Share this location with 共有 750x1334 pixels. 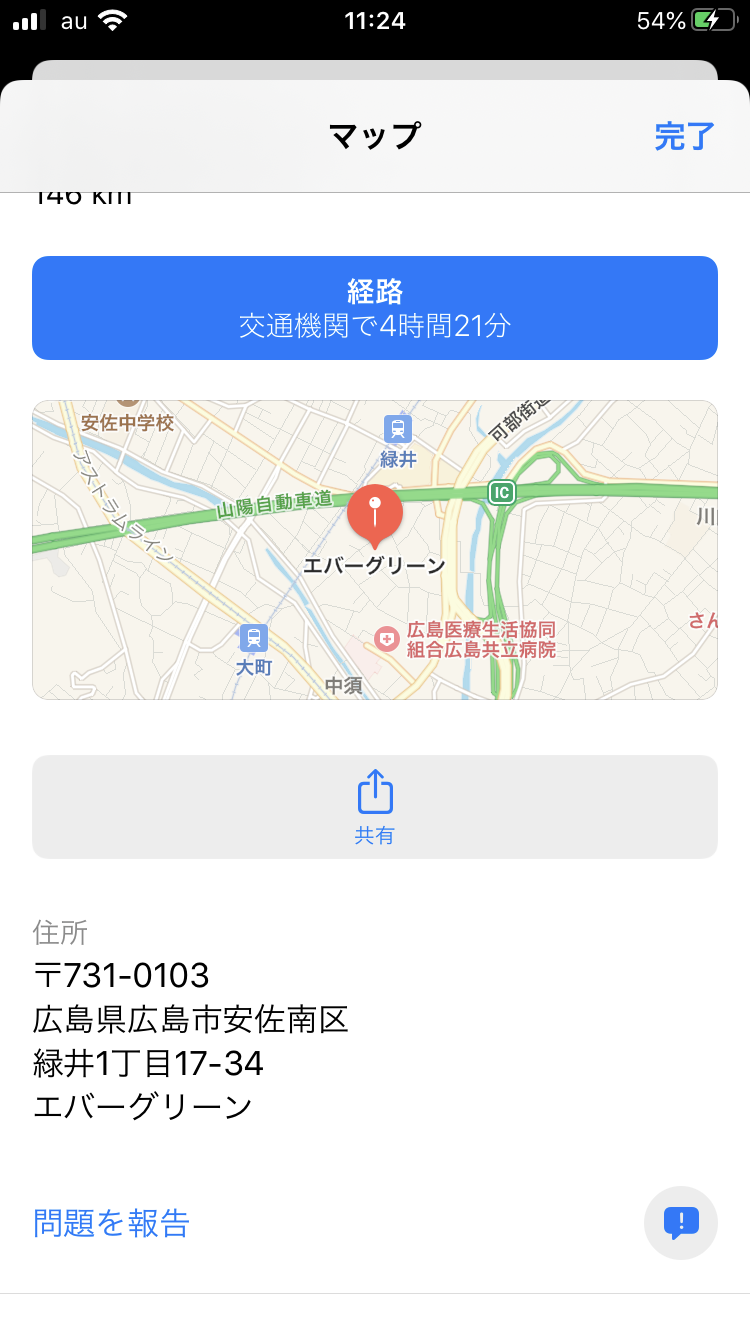click(x=375, y=806)
